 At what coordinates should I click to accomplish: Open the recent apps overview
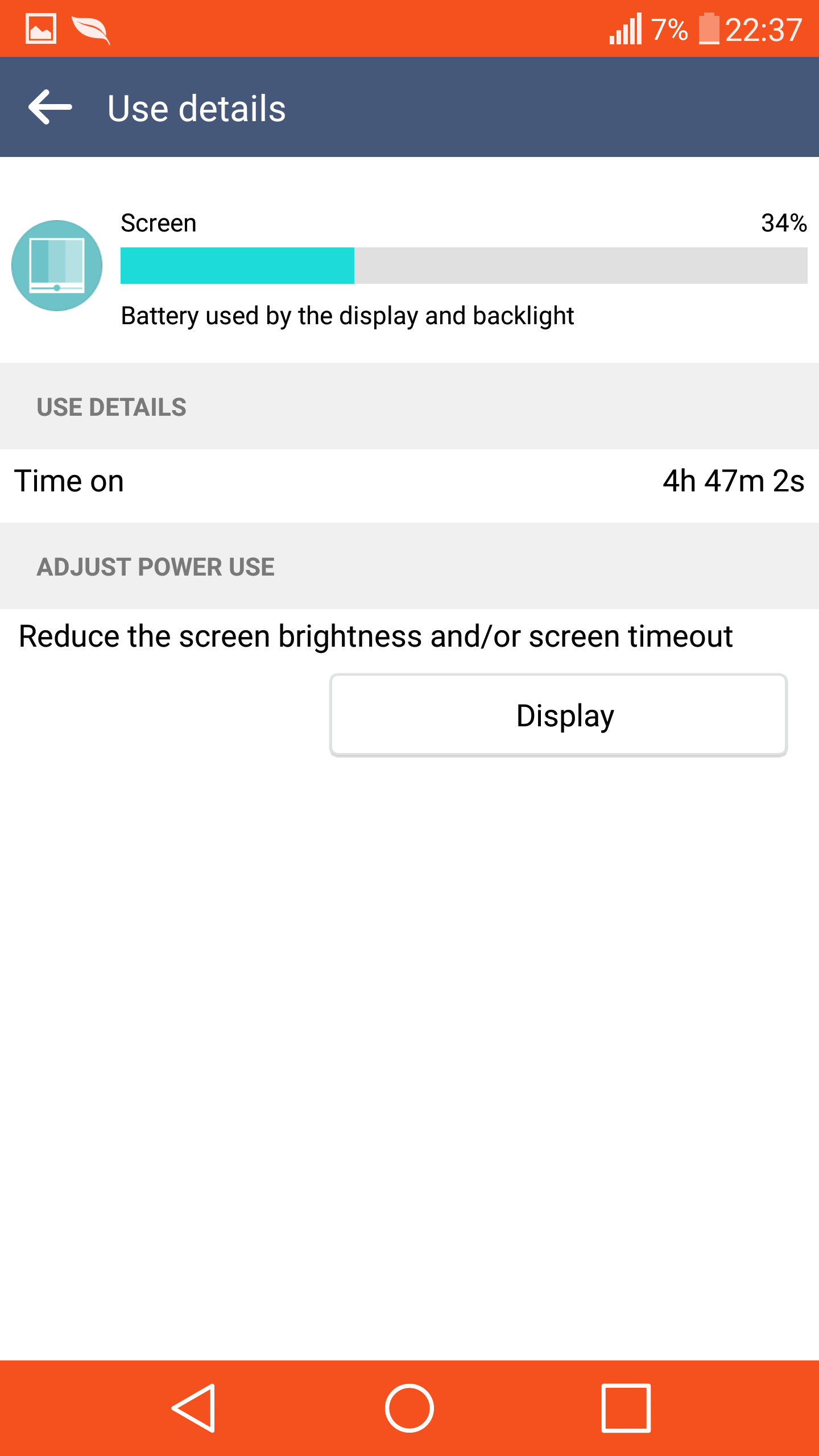click(x=626, y=1408)
